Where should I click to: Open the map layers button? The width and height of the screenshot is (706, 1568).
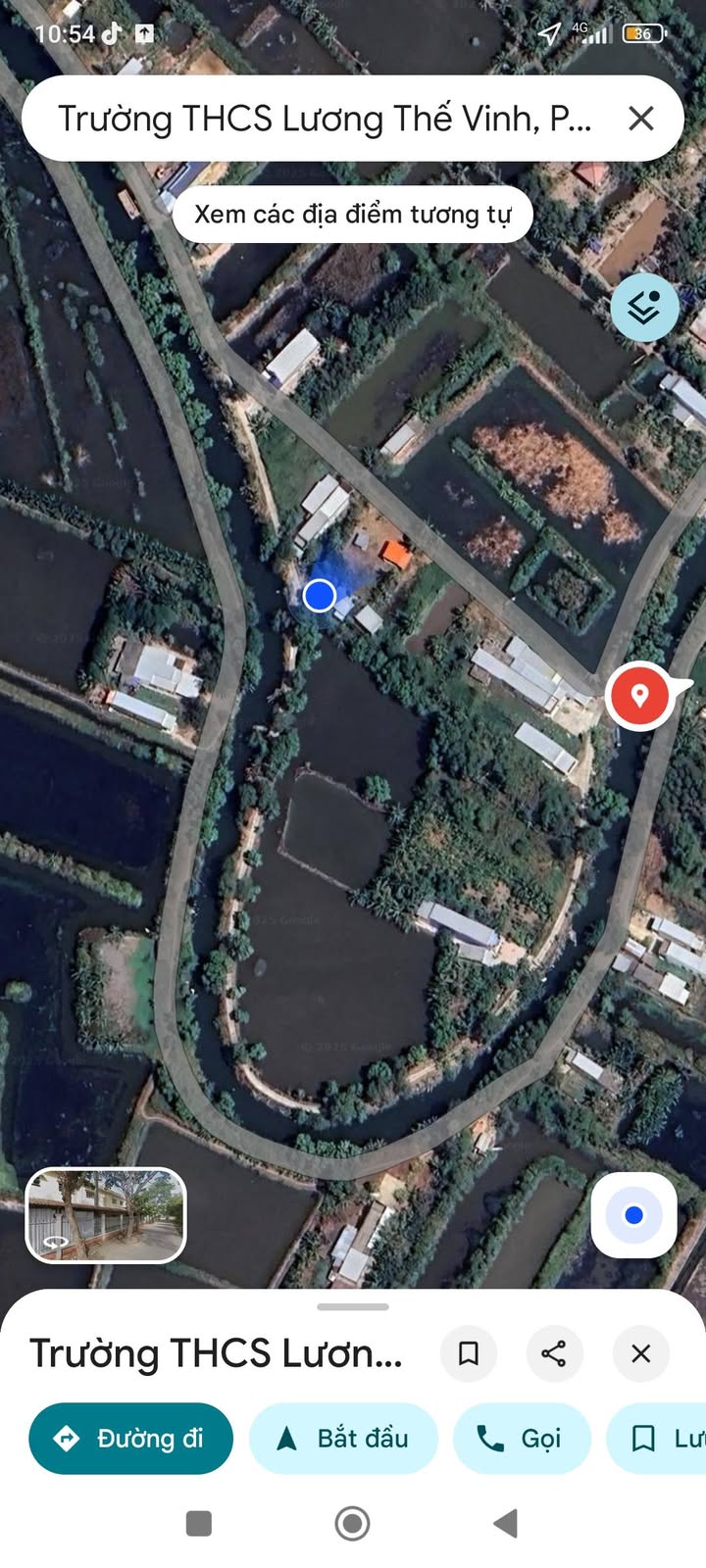[x=644, y=308]
